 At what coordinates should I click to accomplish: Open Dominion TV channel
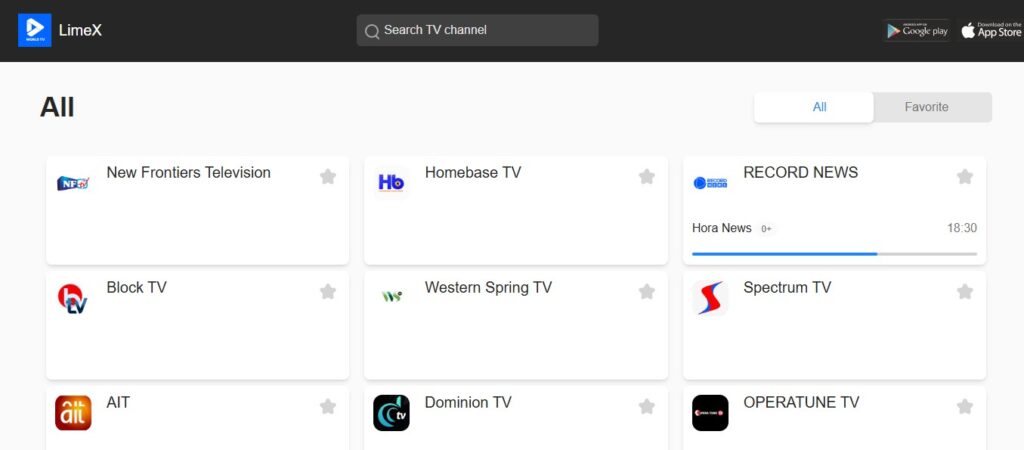pos(468,403)
